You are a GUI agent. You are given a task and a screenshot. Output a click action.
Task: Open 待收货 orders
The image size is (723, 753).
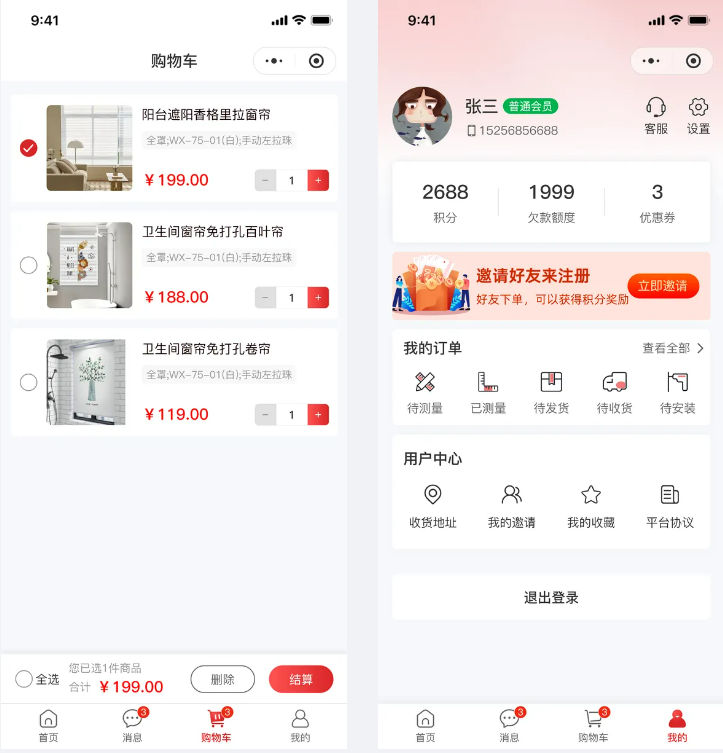[x=614, y=393]
